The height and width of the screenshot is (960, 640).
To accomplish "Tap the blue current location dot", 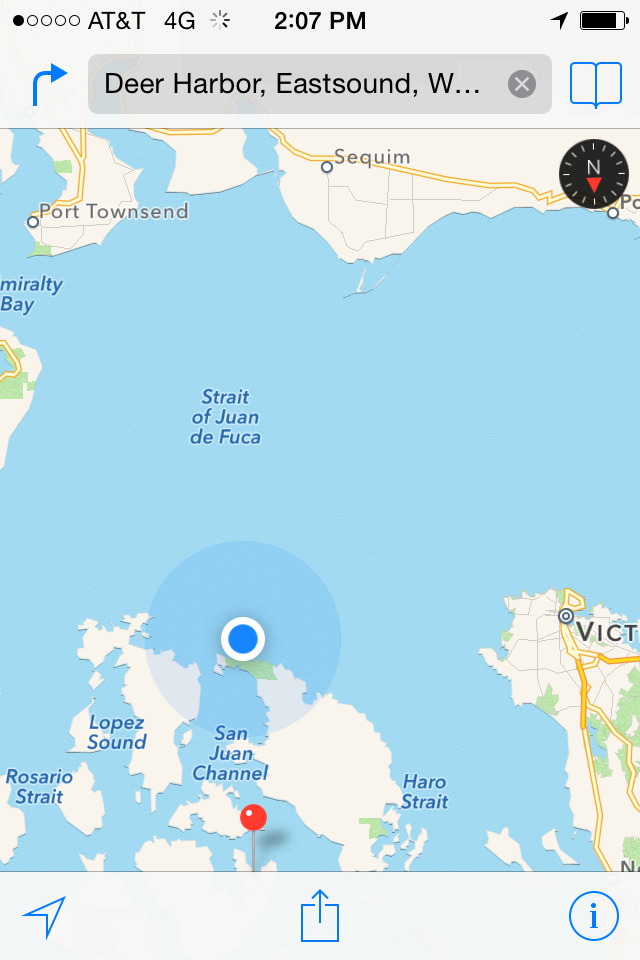I will click(242, 638).
